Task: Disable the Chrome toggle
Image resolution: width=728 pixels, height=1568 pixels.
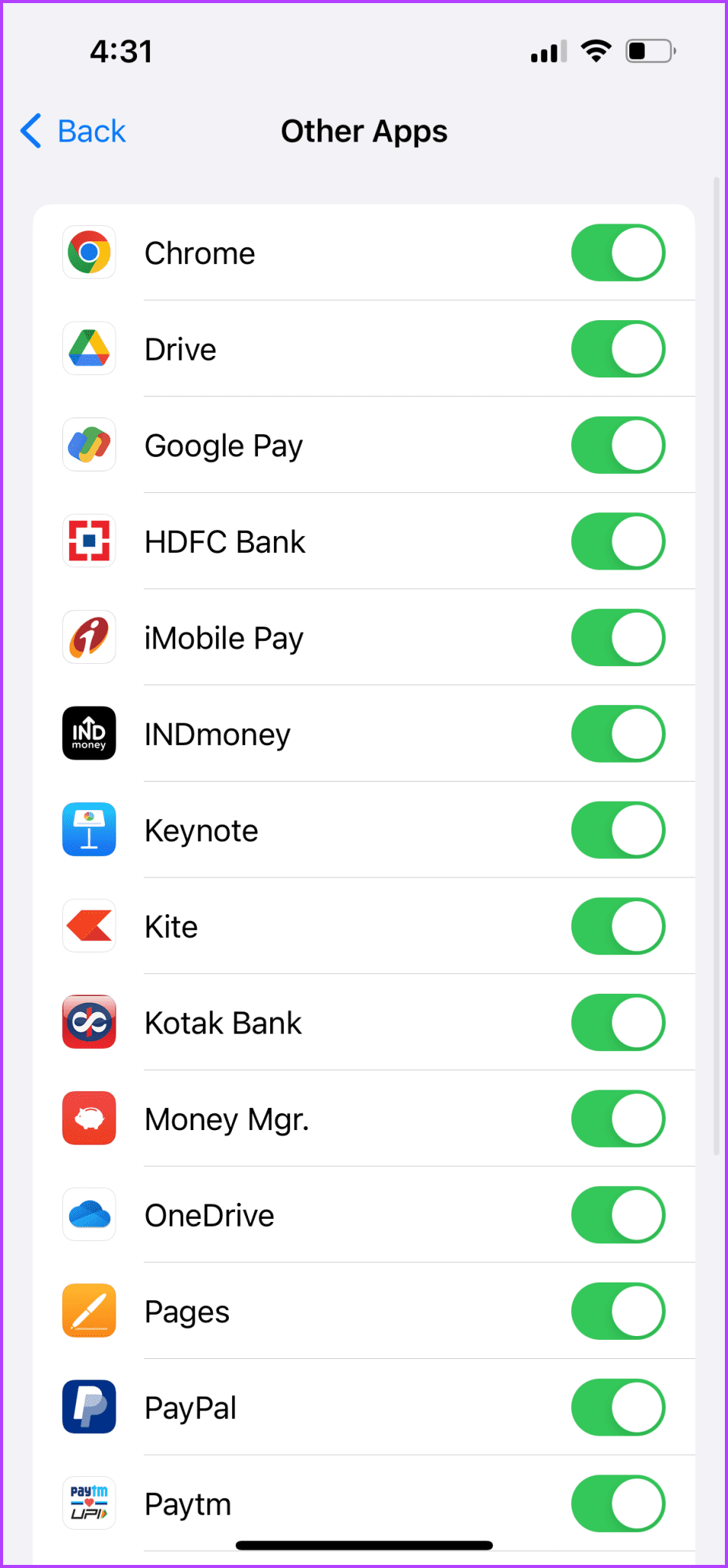Action: [618, 253]
